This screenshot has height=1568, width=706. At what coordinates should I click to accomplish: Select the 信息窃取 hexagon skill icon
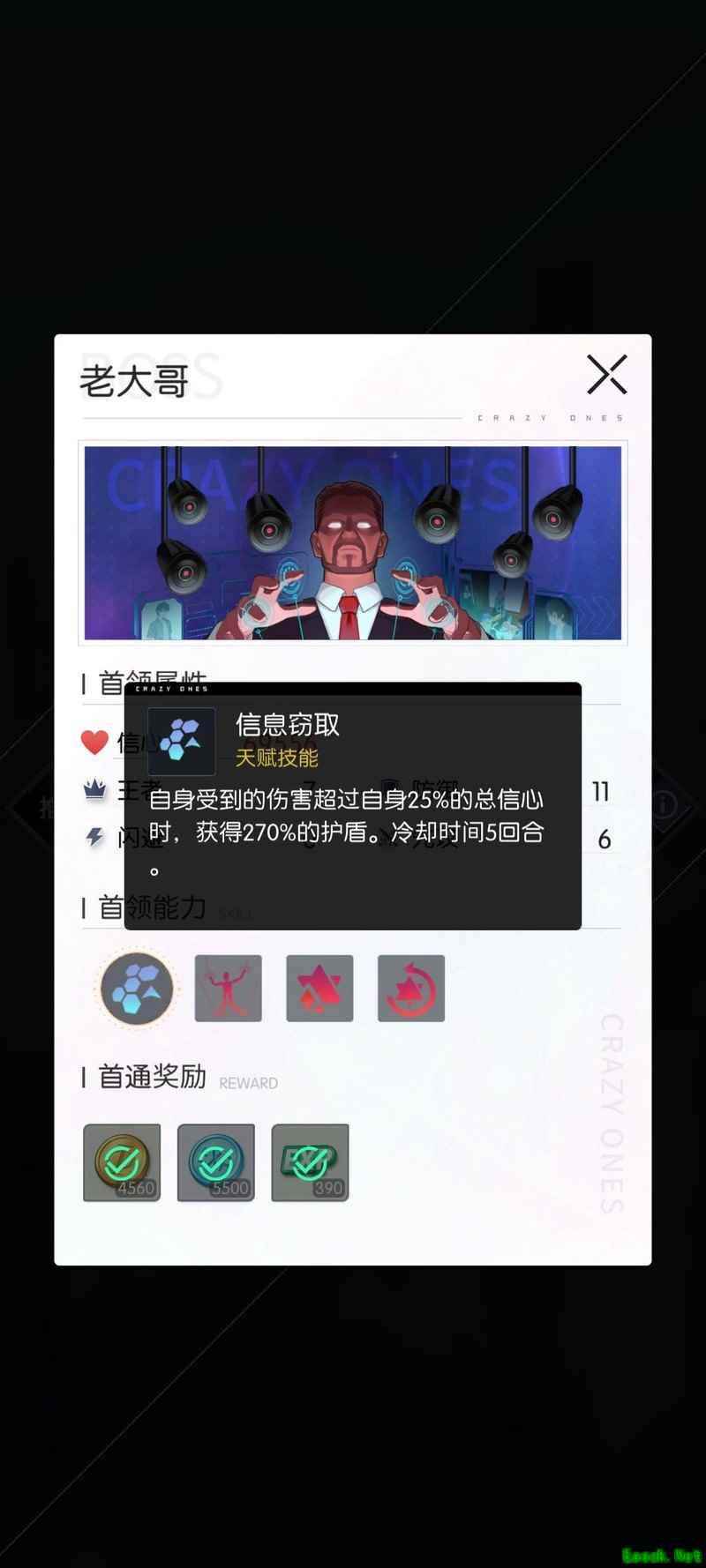[137, 989]
